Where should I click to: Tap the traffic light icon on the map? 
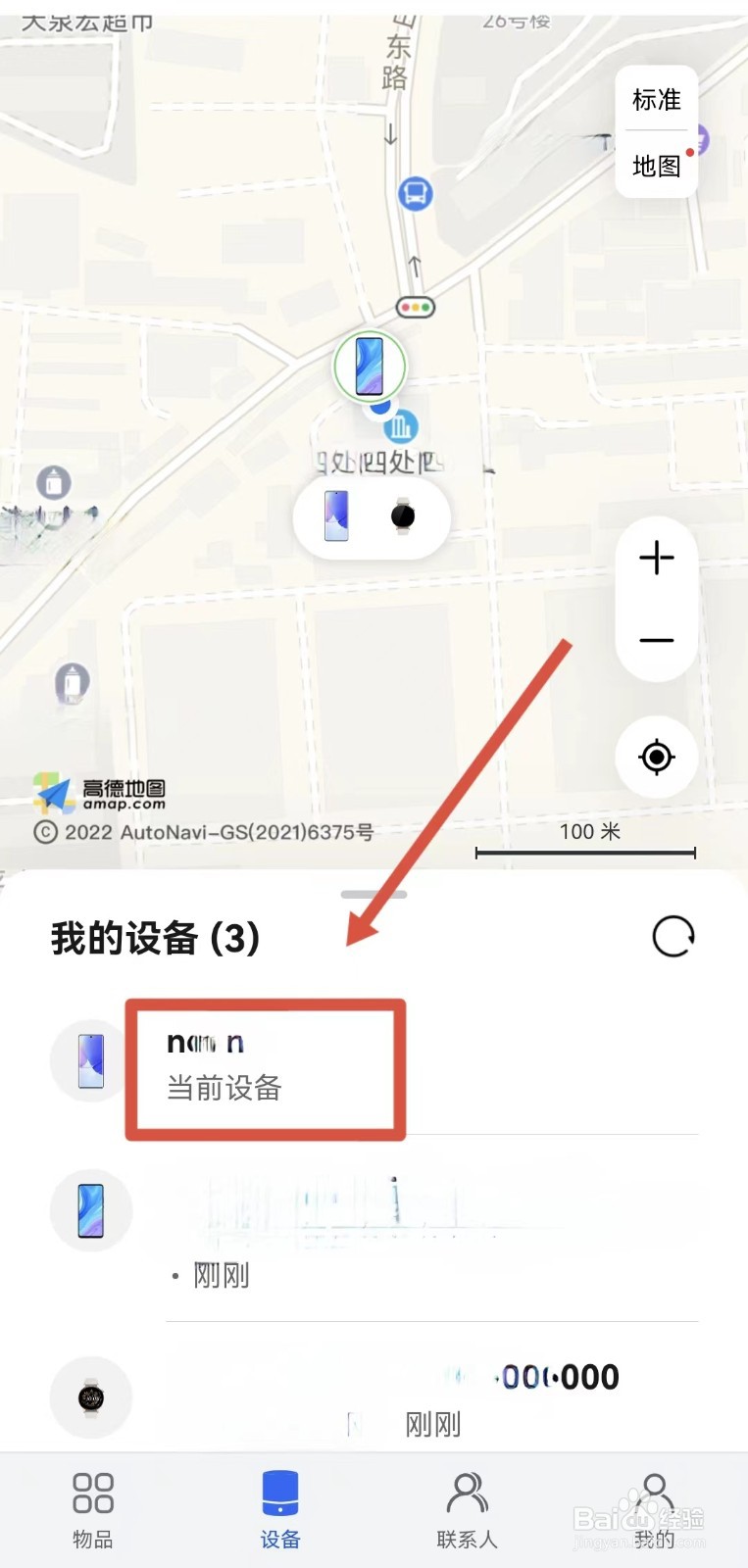(415, 308)
